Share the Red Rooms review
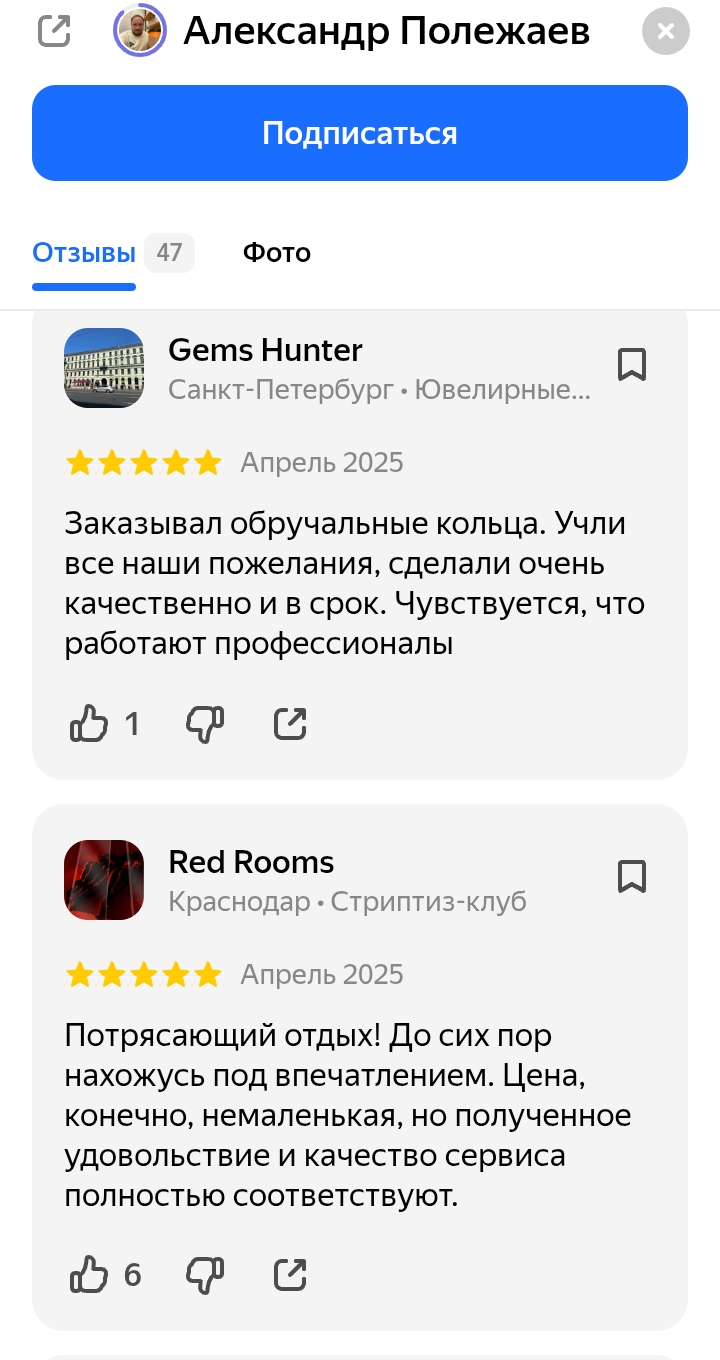The width and height of the screenshot is (720, 1360). (290, 1275)
